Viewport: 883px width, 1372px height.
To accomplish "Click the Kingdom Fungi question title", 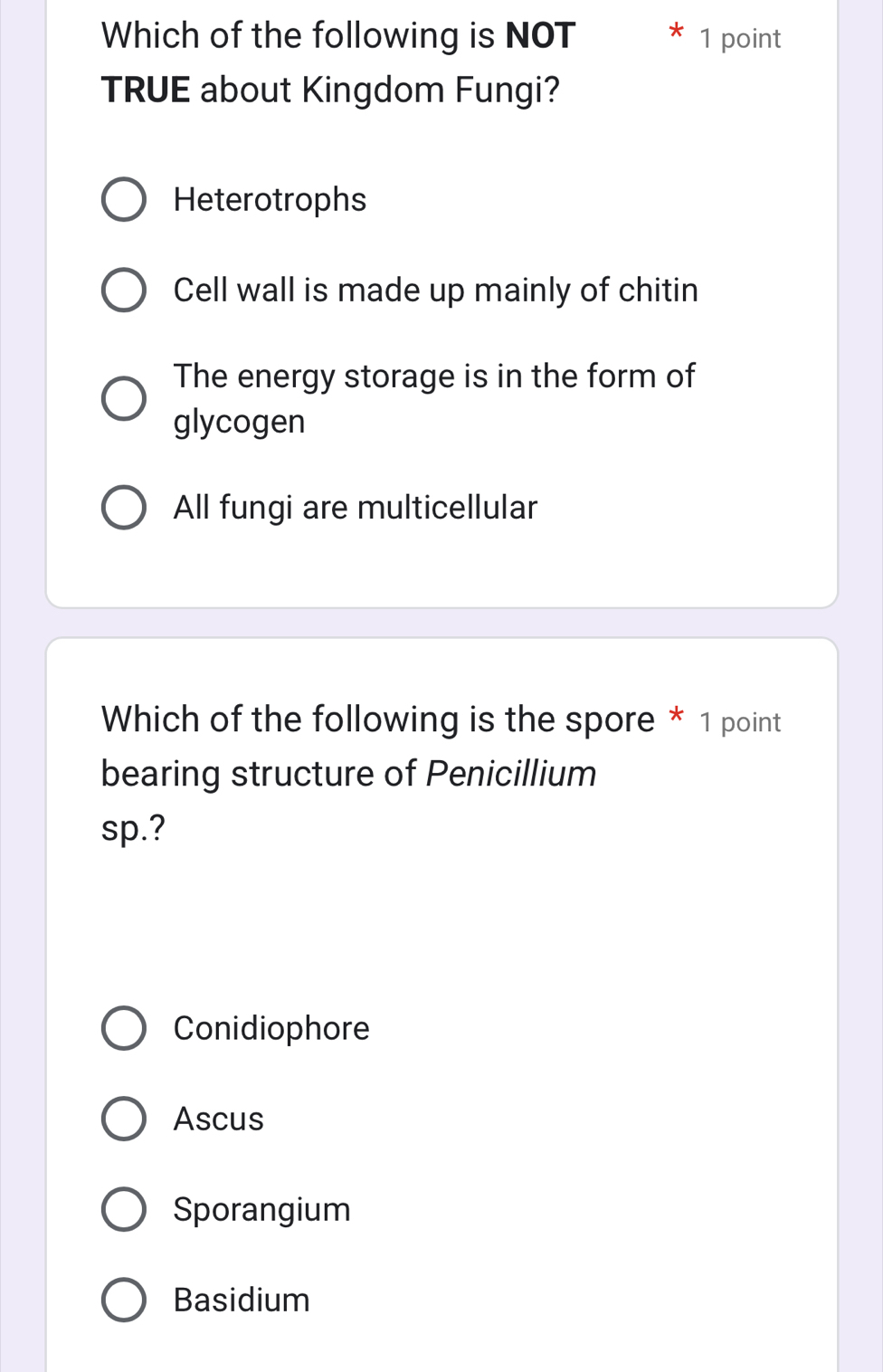I will [335, 62].
